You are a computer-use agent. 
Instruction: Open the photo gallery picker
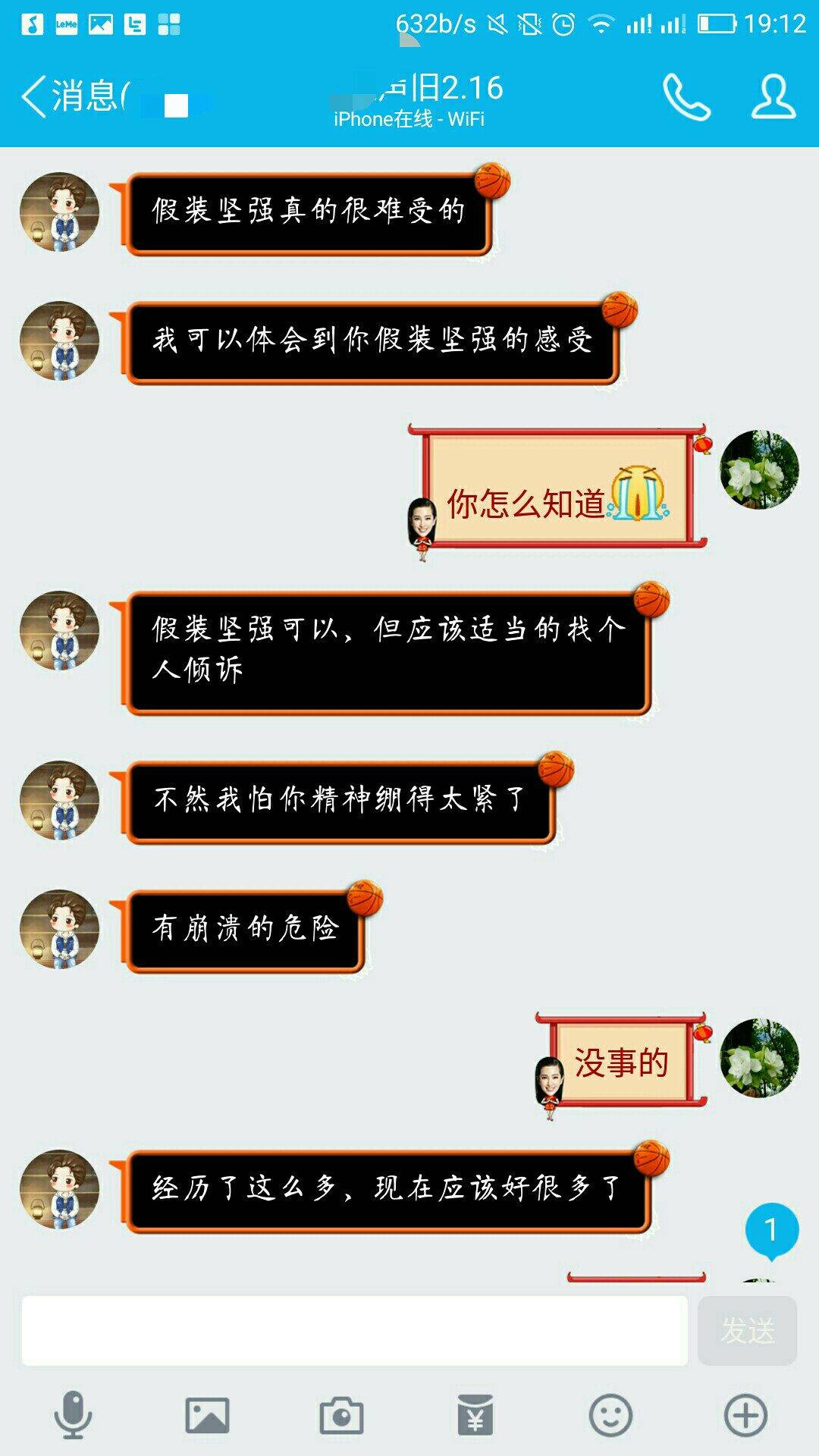[x=207, y=1414]
